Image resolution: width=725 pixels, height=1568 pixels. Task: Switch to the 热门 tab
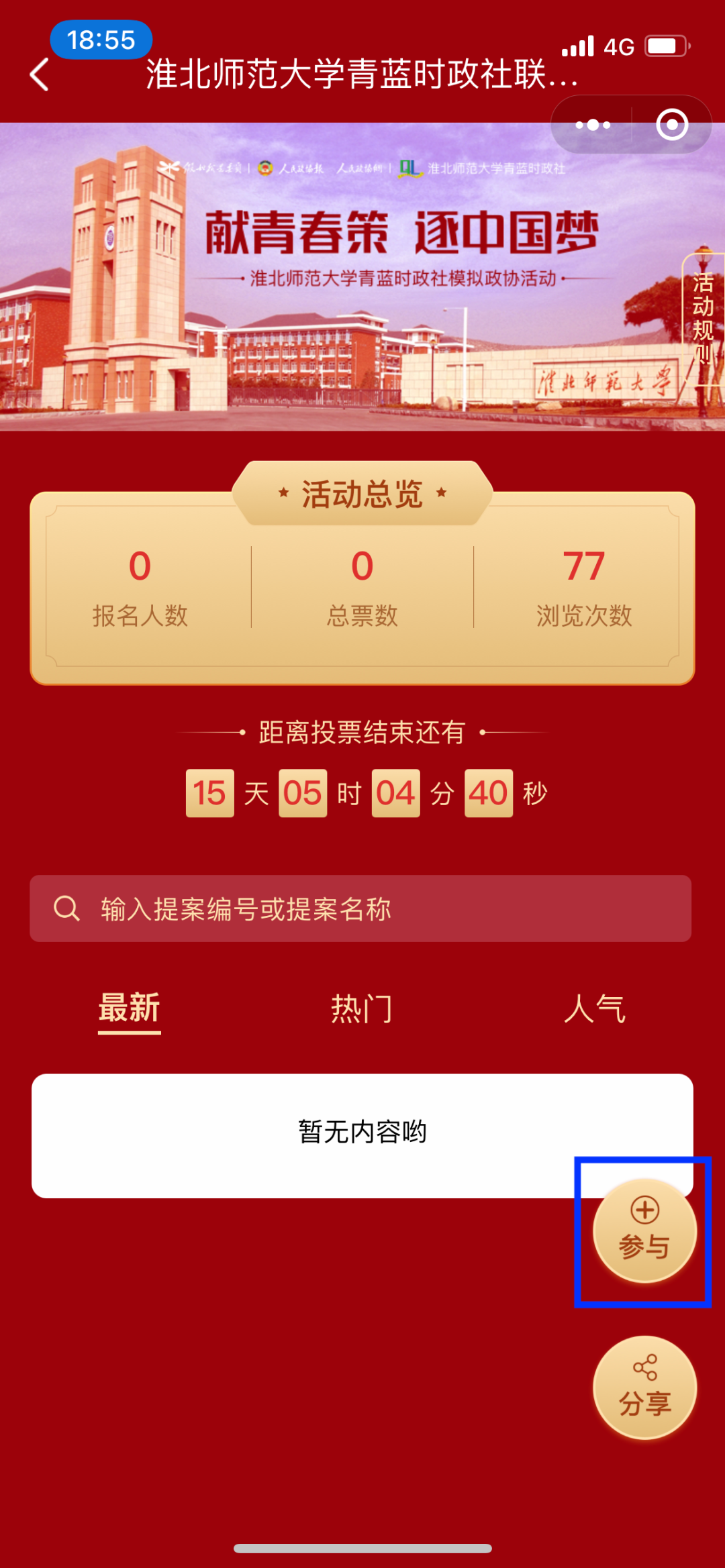tap(362, 1009)
